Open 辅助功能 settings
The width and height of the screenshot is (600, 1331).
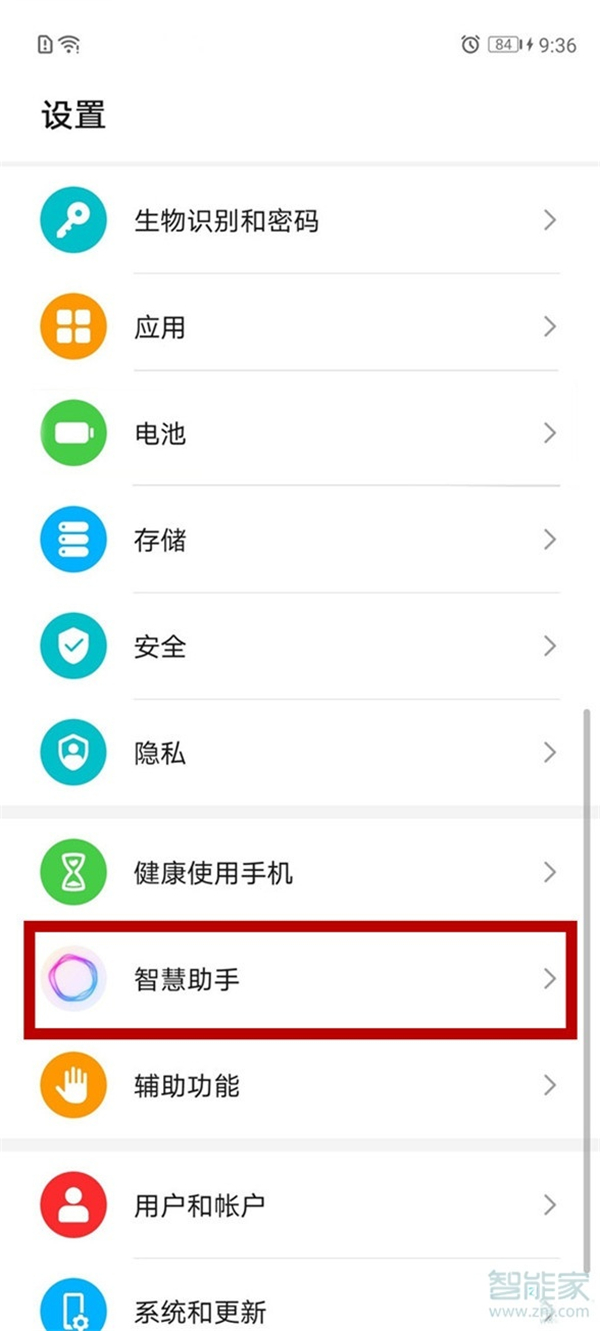[x=300, y=1085]
